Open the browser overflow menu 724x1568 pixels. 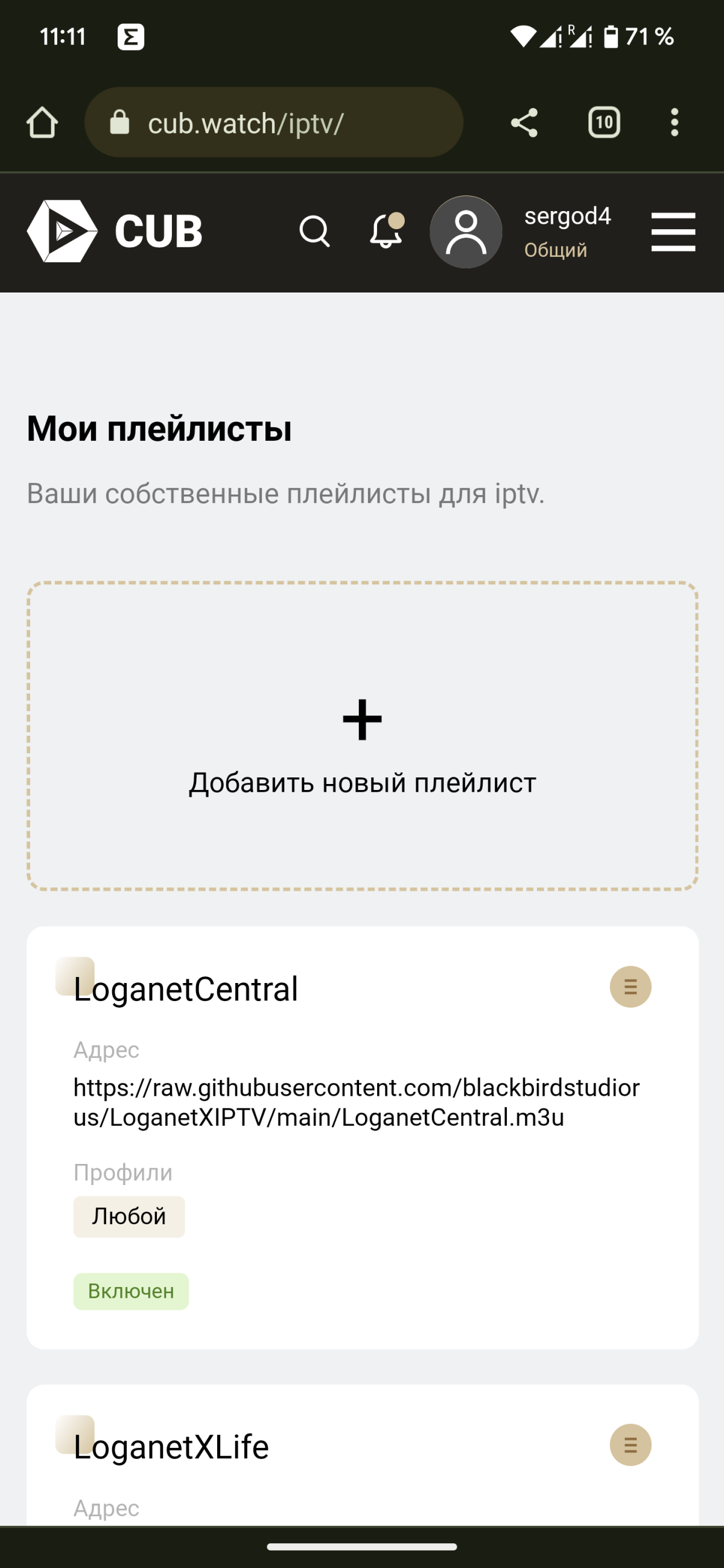click(674, 123)
